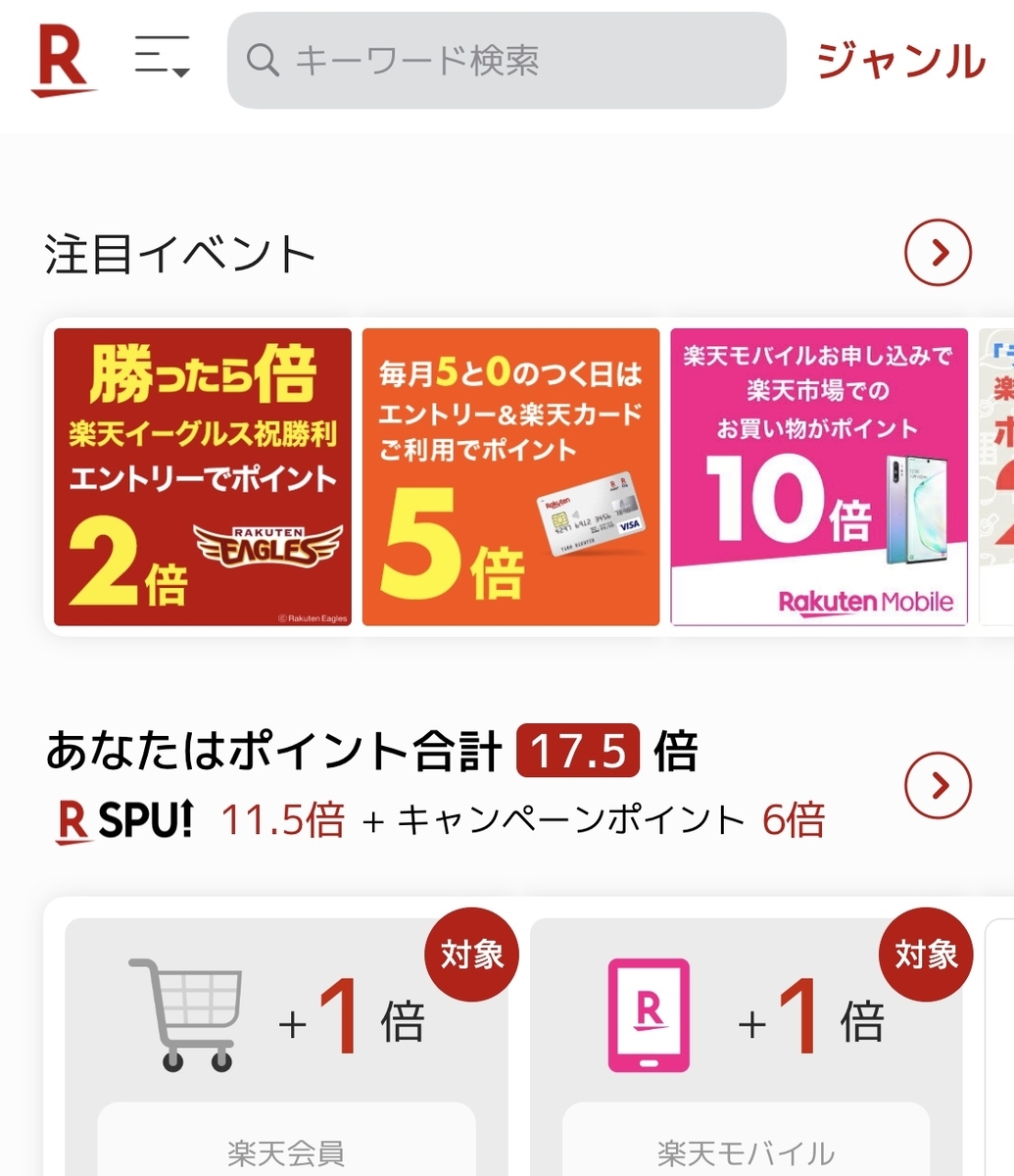Viewport: 1014px width, 1176px height.
Task: View ポイント合計 details arrow
Action: coord(938,785)
